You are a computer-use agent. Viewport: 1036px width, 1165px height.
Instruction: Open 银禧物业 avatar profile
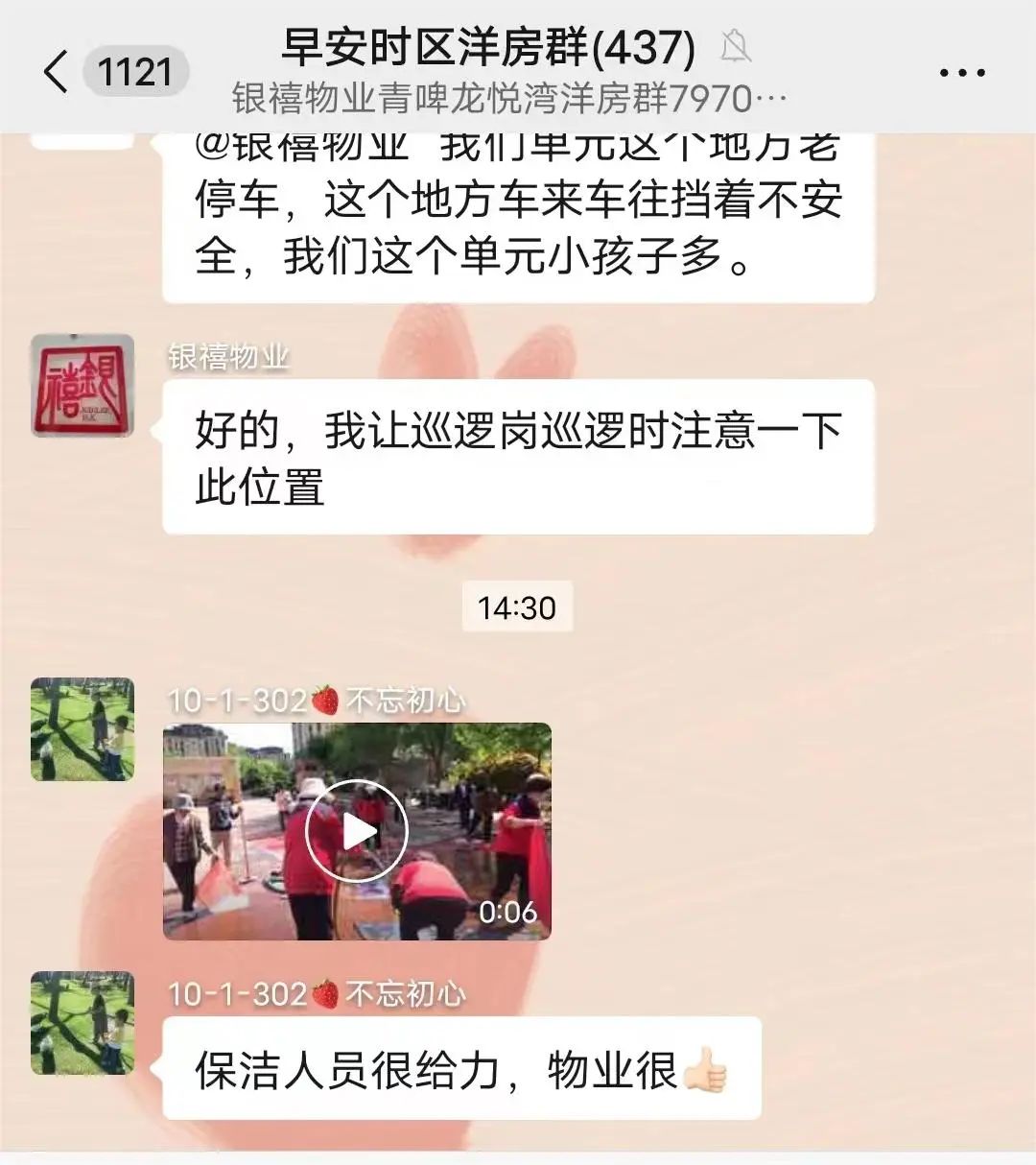tap(82, 386)
